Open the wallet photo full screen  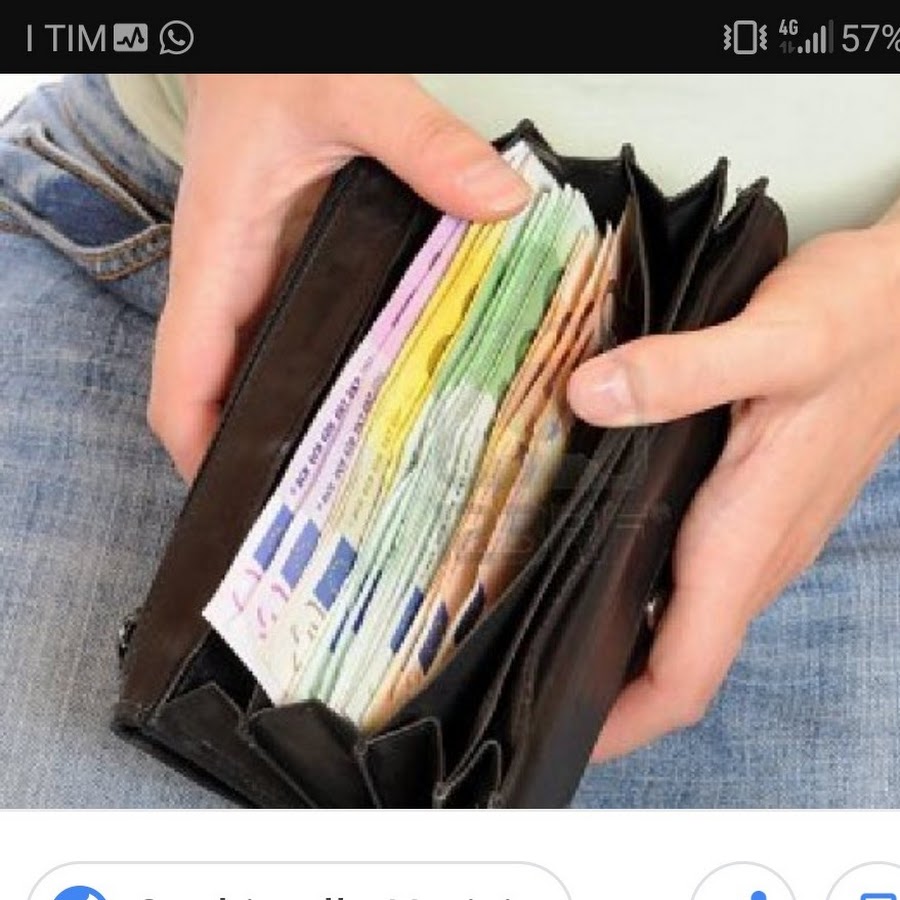coord(450,440)
